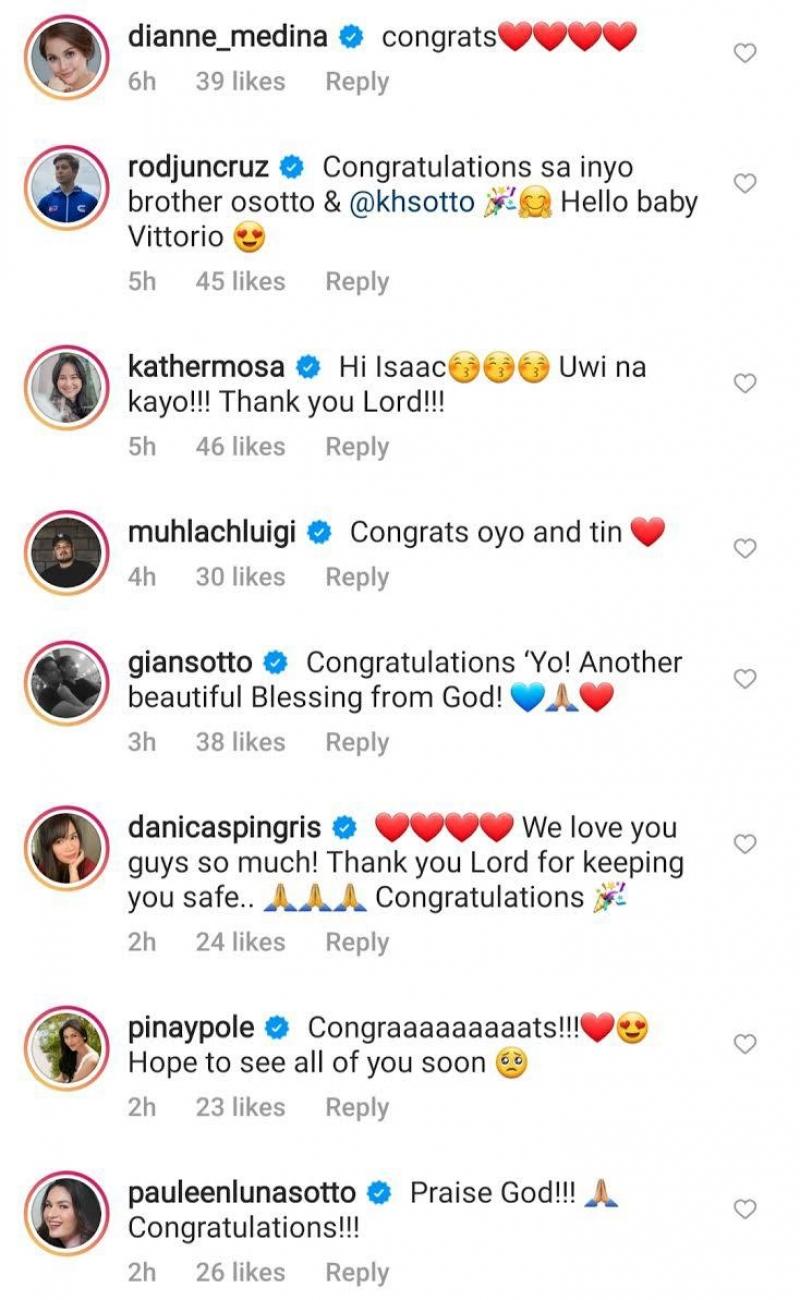This screenshot has height=1300, width=800.
Task: See who liked muhlachluigi's comment
Action: click(x=240, y=577)
